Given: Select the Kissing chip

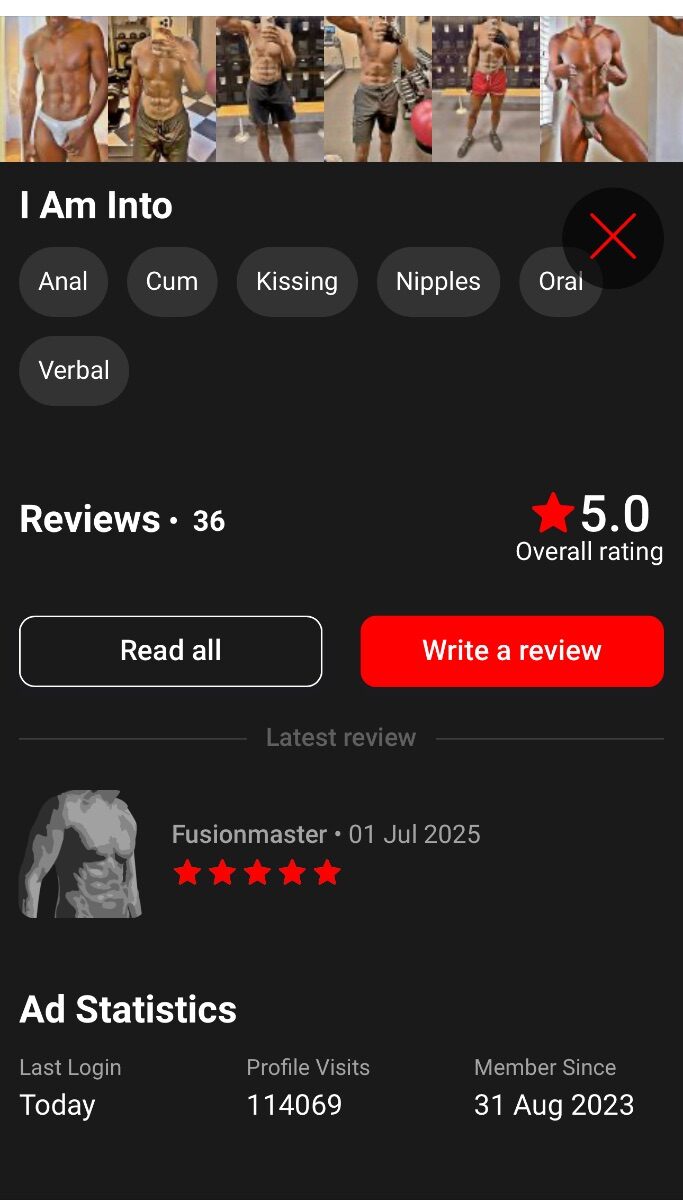Looking at the screenshot, I should coord(297,282).
